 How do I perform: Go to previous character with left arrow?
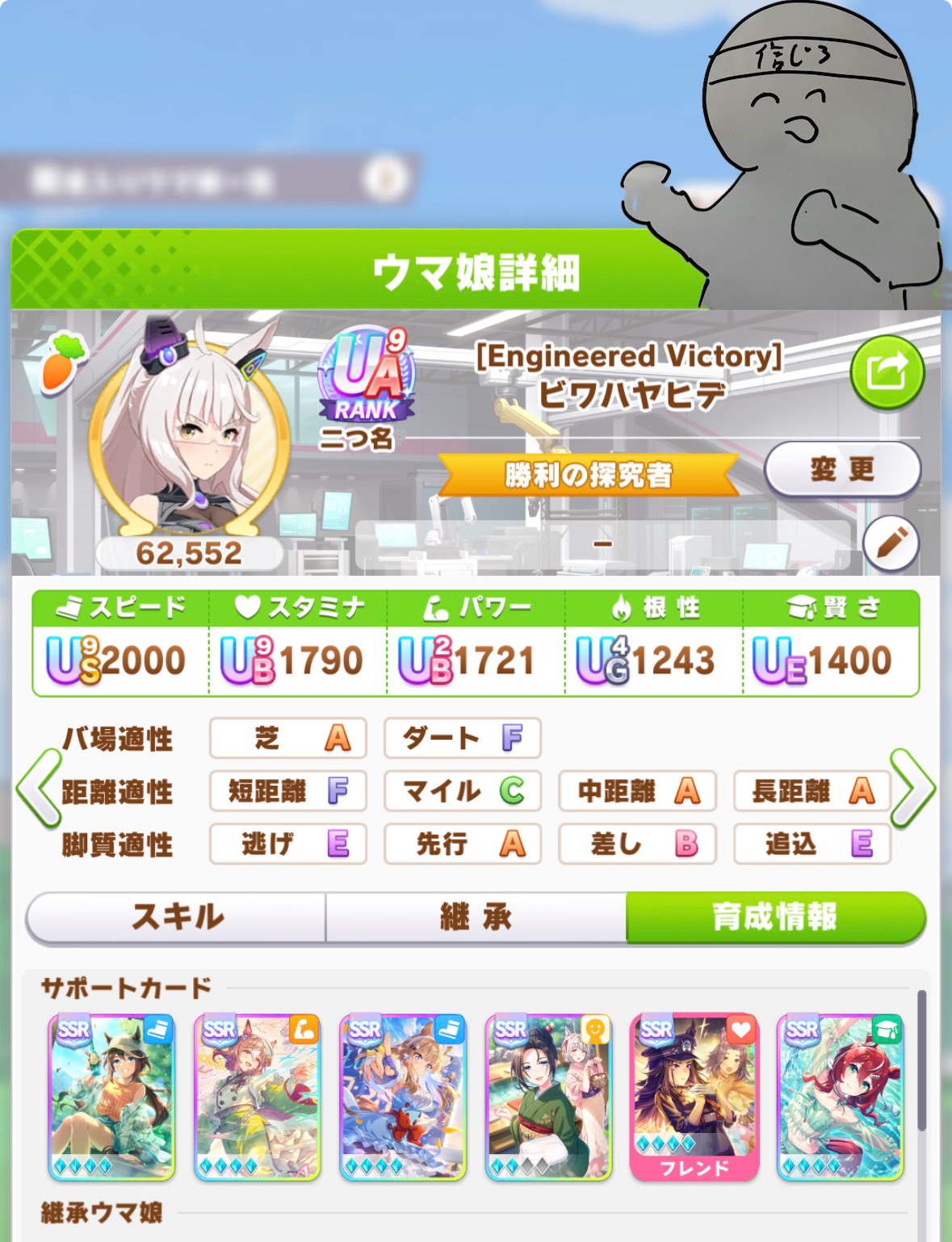(37, 789)
